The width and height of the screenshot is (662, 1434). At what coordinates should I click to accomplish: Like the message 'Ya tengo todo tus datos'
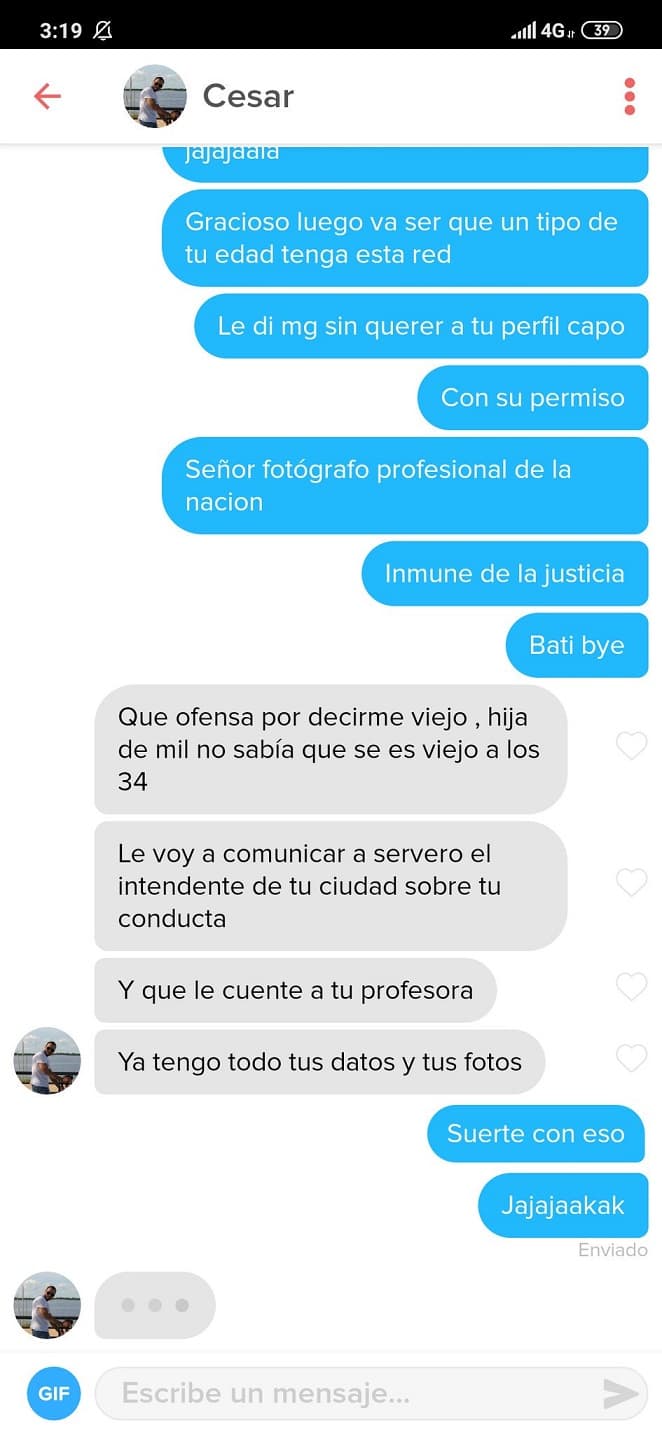(631, 1058)
